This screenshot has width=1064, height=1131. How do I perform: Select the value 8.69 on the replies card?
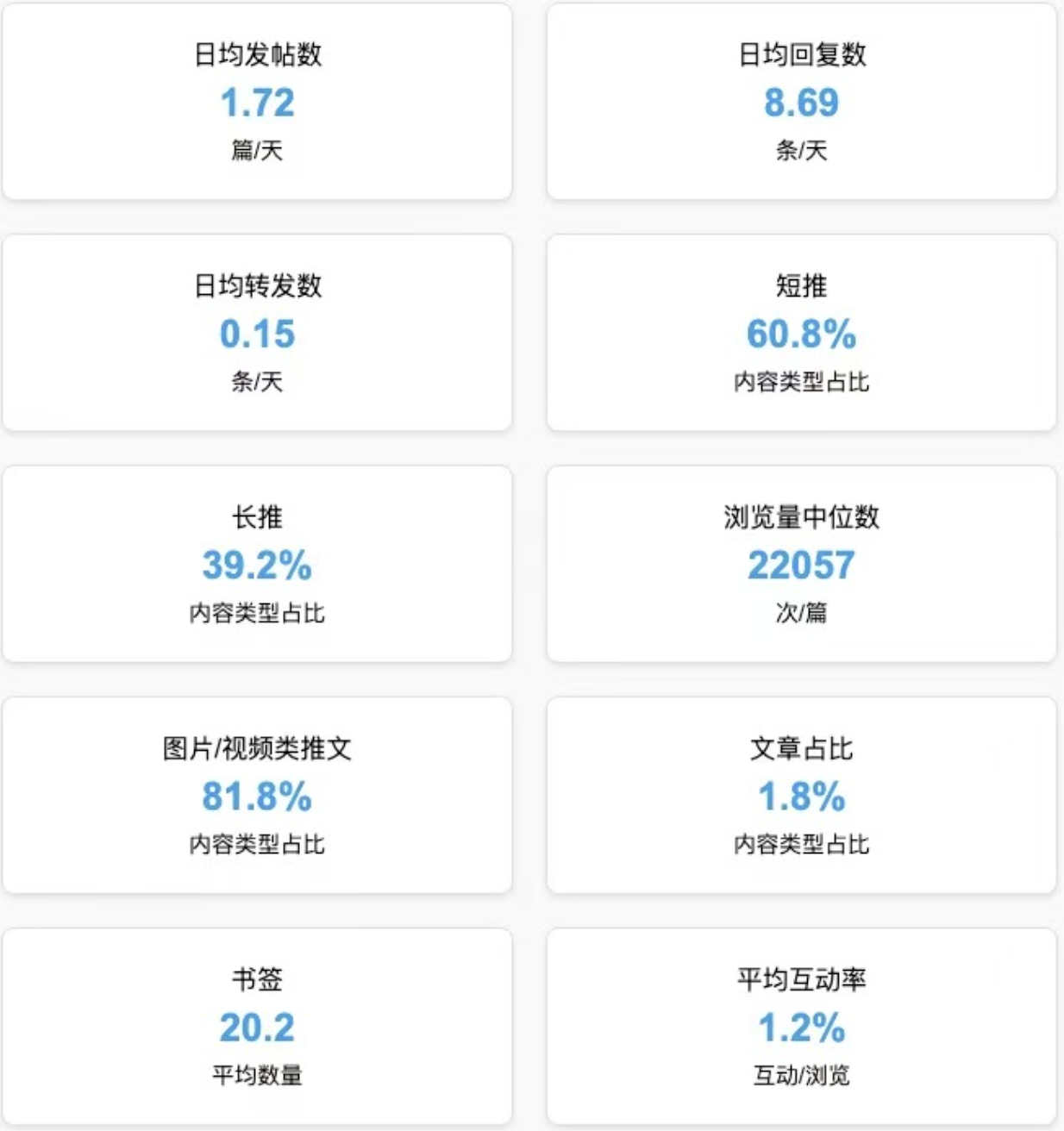pyautogui.click(x=800, y=103)
